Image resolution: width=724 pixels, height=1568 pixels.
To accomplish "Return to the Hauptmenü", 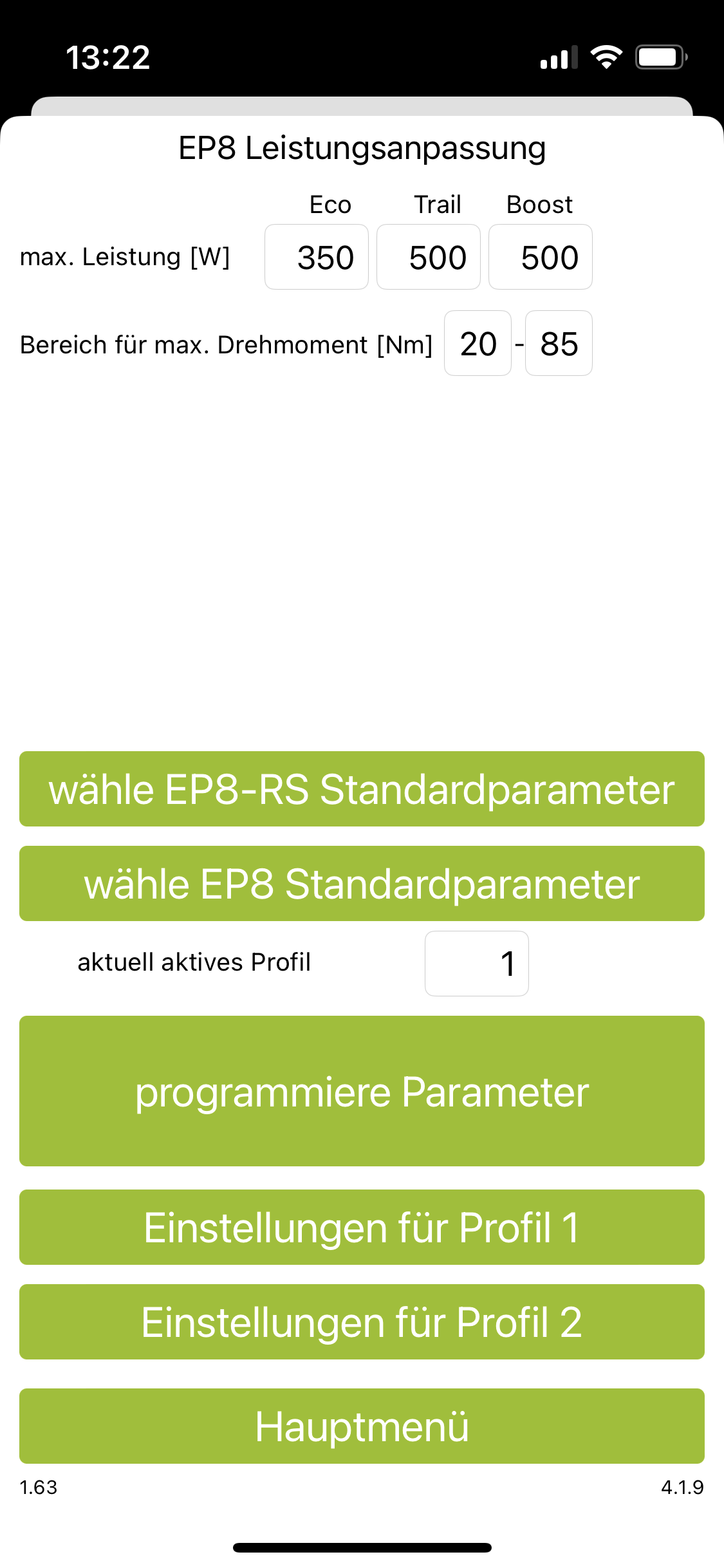I will (x=362, y=1426).
